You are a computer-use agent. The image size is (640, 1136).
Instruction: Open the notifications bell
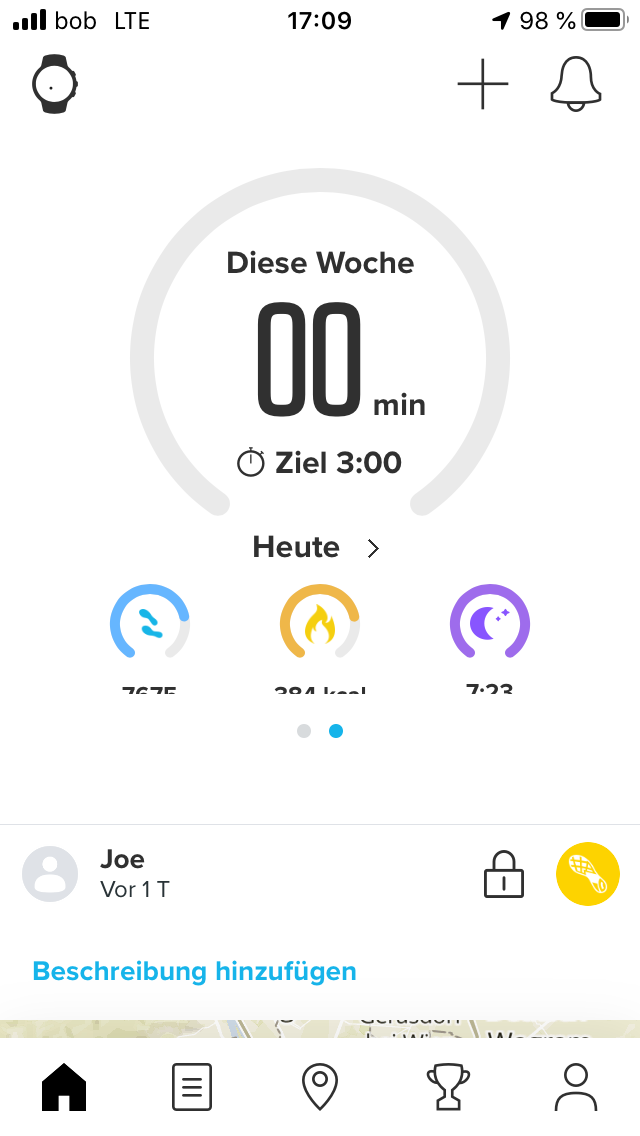click(x=575, y=85)
